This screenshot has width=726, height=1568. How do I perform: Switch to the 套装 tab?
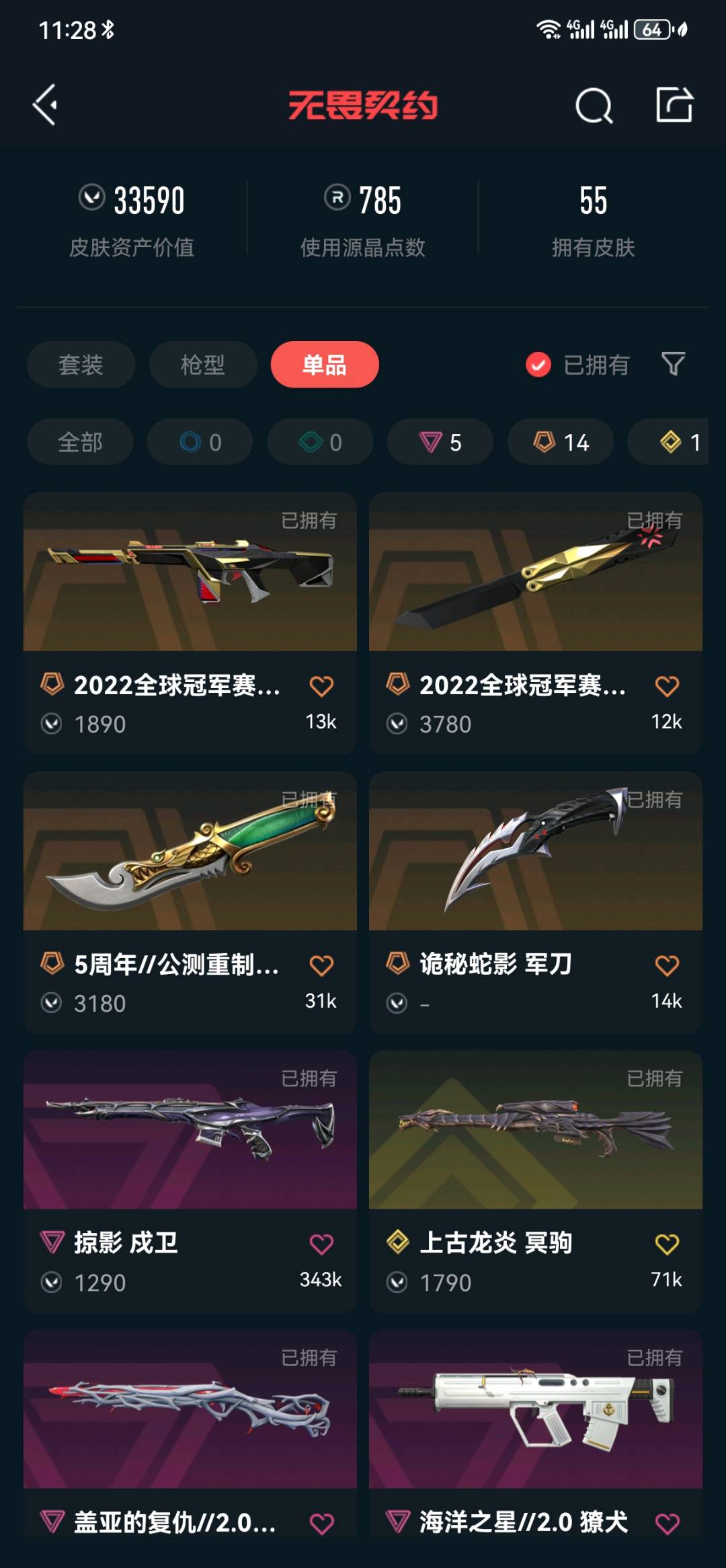coord(81,365)
